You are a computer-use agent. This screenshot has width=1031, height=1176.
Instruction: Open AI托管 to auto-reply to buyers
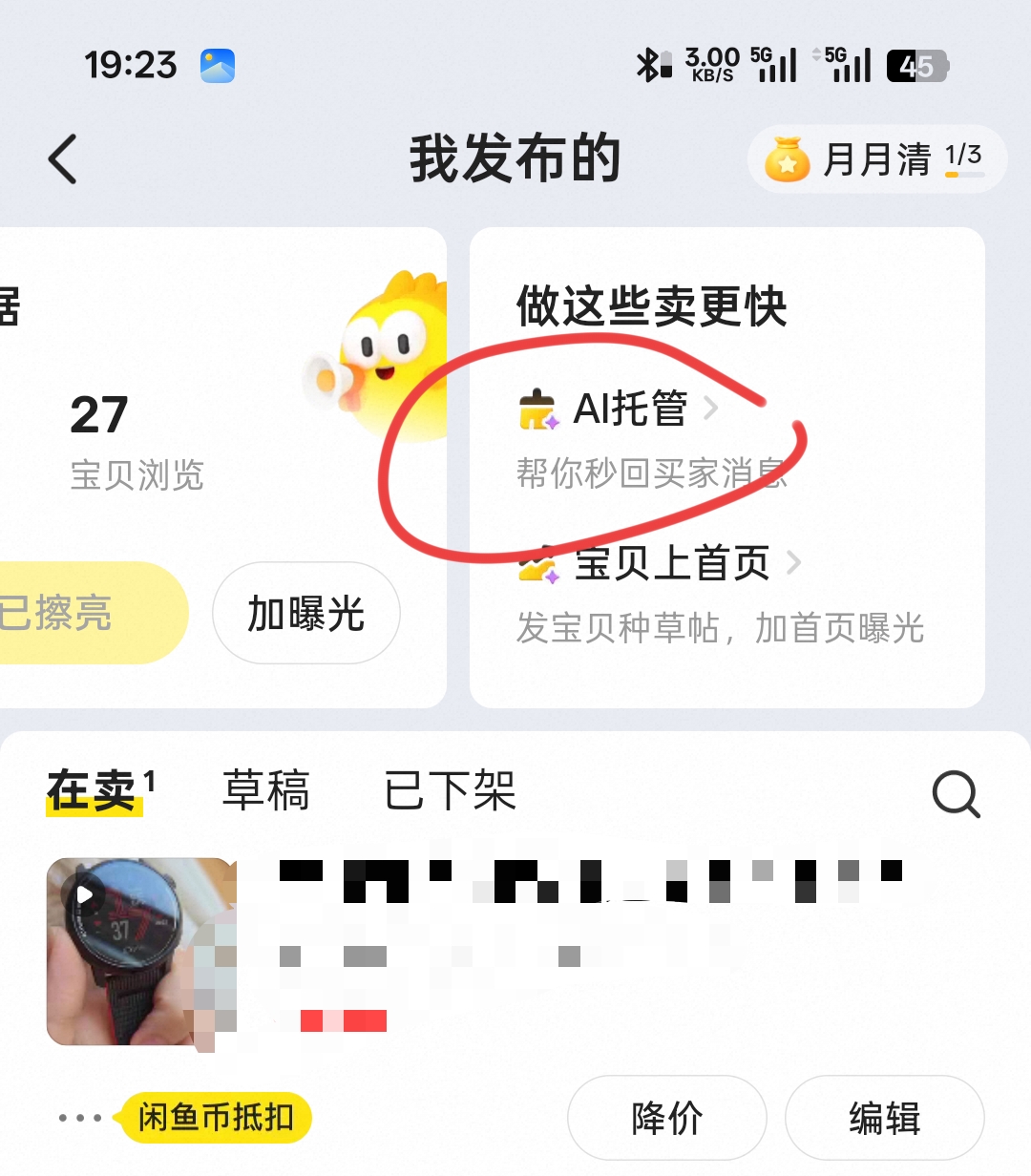click(x=630, y=409)
